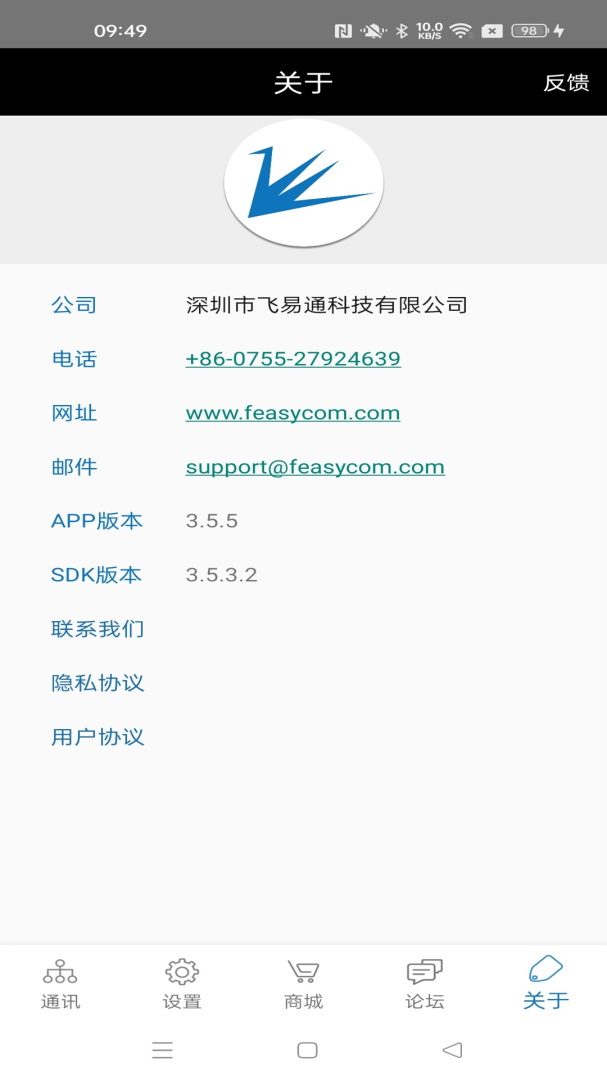
Task: Tap the system back button
Action: pyautogui.click(x=452, y=1050)
